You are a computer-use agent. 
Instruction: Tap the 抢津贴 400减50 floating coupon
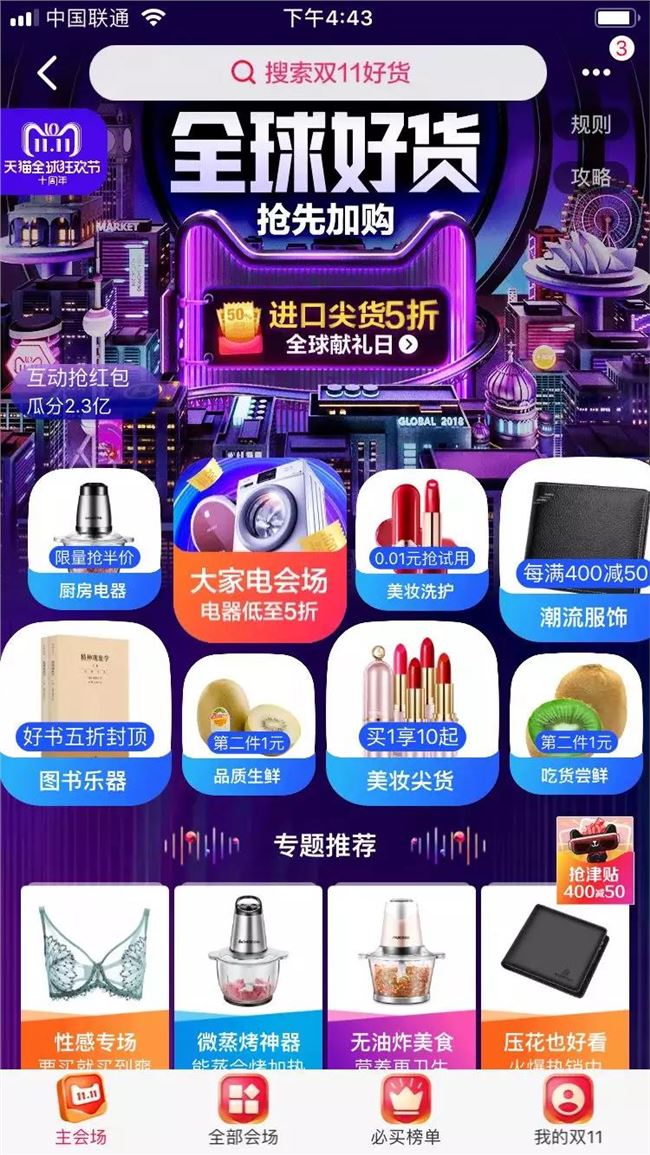[x=593, y=862]
